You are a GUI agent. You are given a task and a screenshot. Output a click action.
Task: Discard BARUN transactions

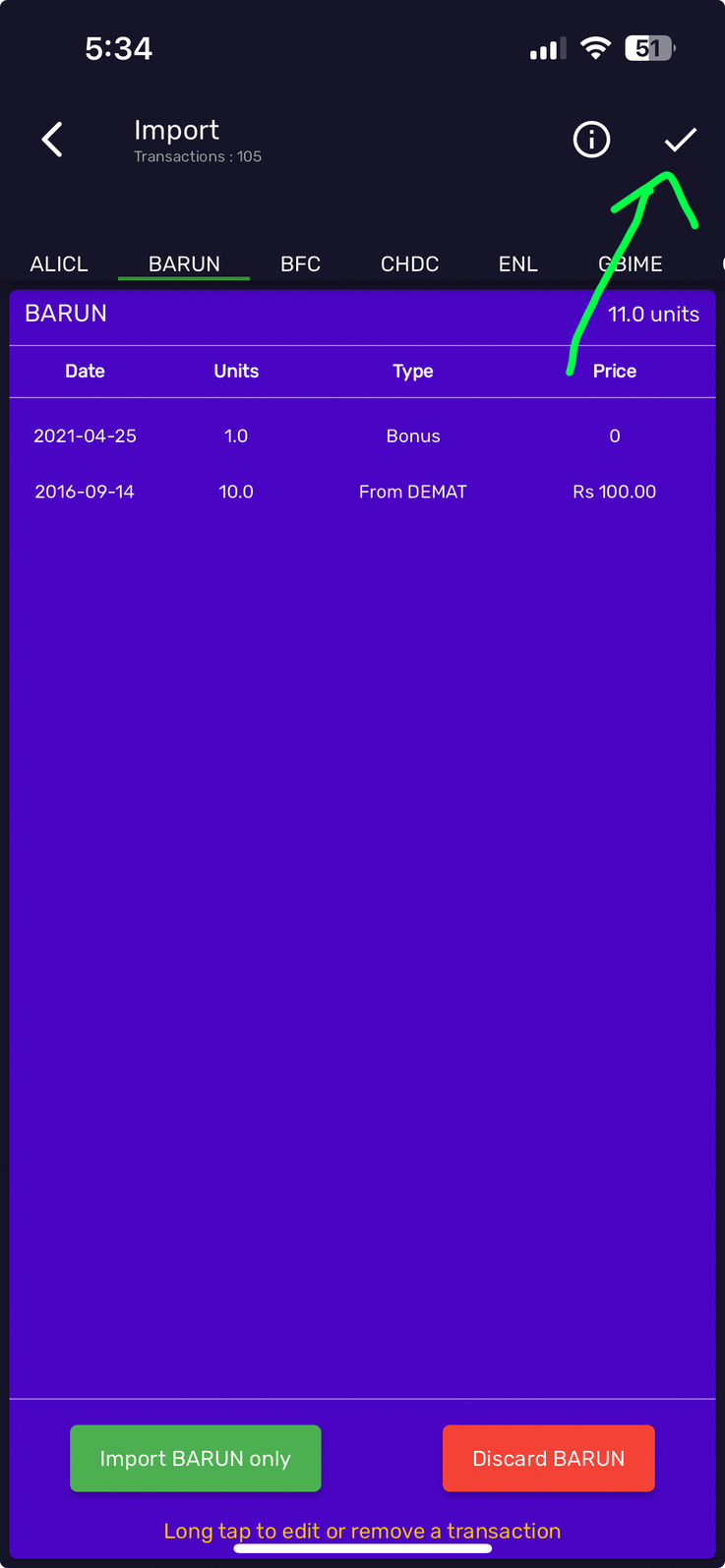549,1458
